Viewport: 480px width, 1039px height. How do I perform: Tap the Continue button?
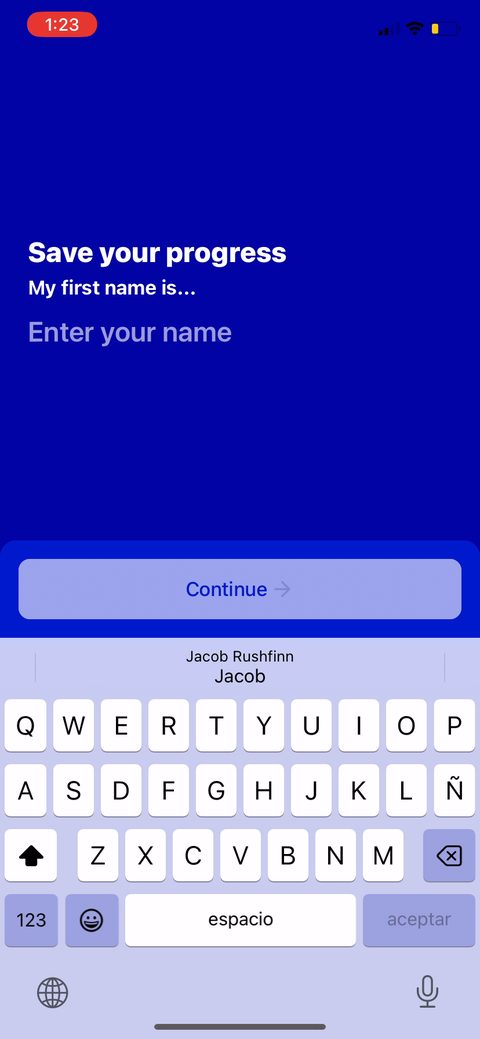[239, 589]
